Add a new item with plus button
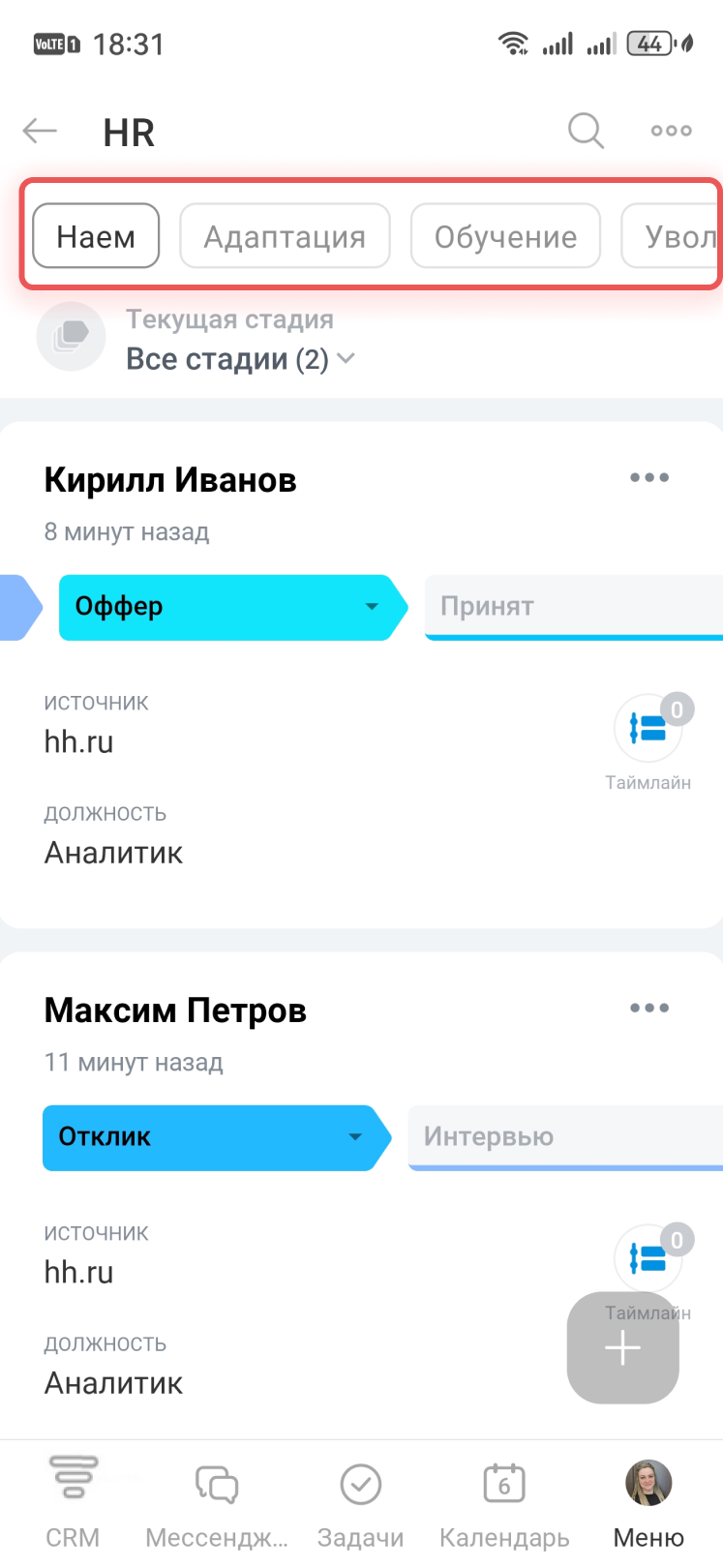 click(x=622, y=1347)
